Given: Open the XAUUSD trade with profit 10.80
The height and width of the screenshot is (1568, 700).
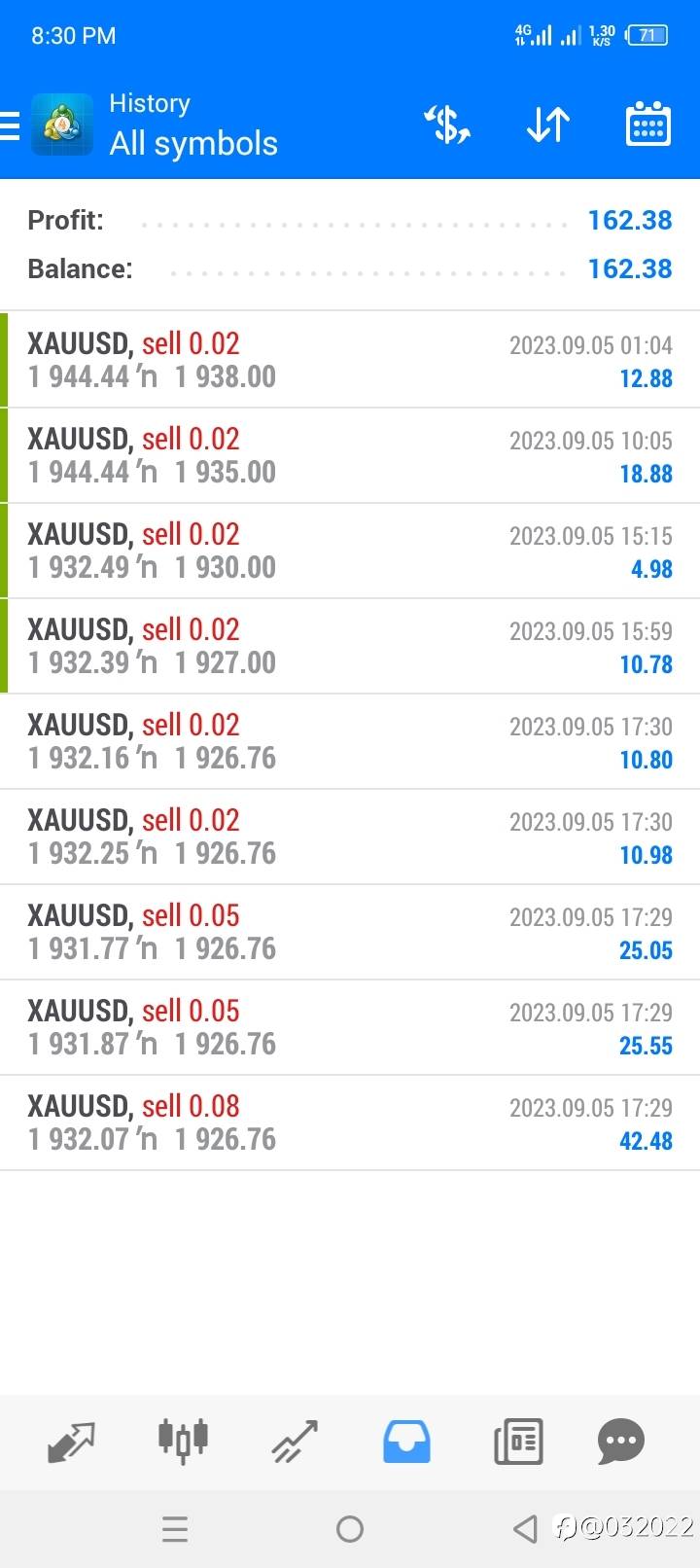Looking at the screenshot, I should [350, 741].
